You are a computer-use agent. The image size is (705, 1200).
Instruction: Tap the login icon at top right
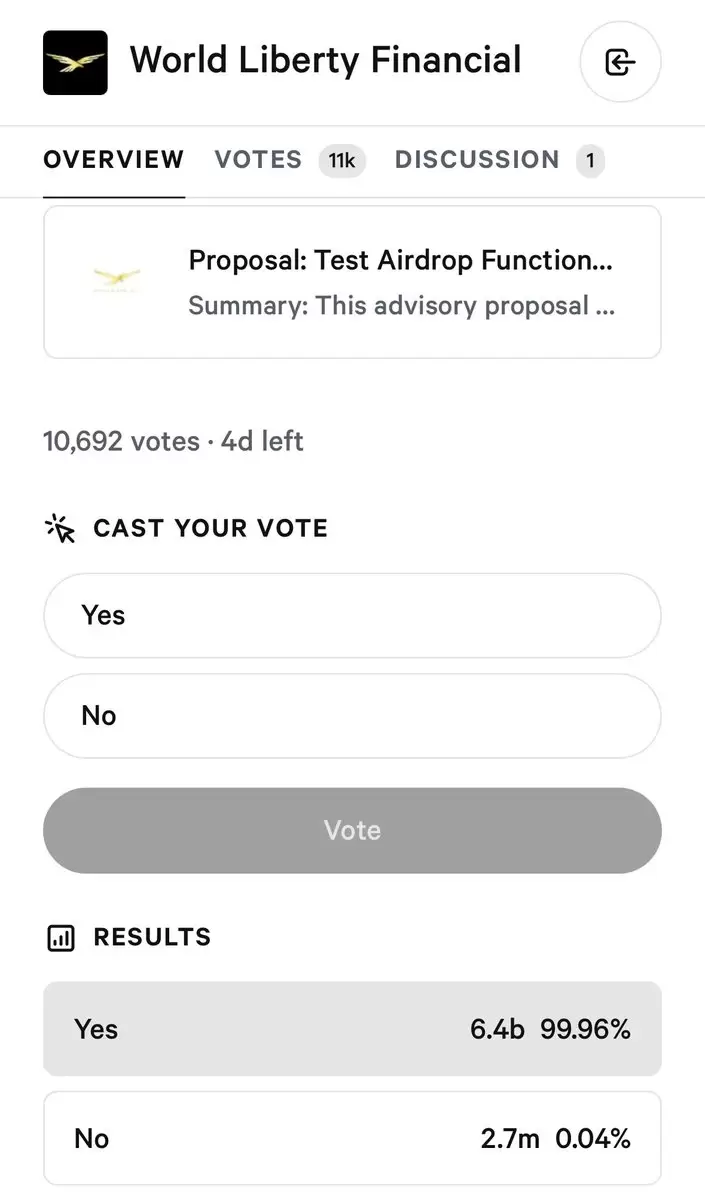(621, 63)
